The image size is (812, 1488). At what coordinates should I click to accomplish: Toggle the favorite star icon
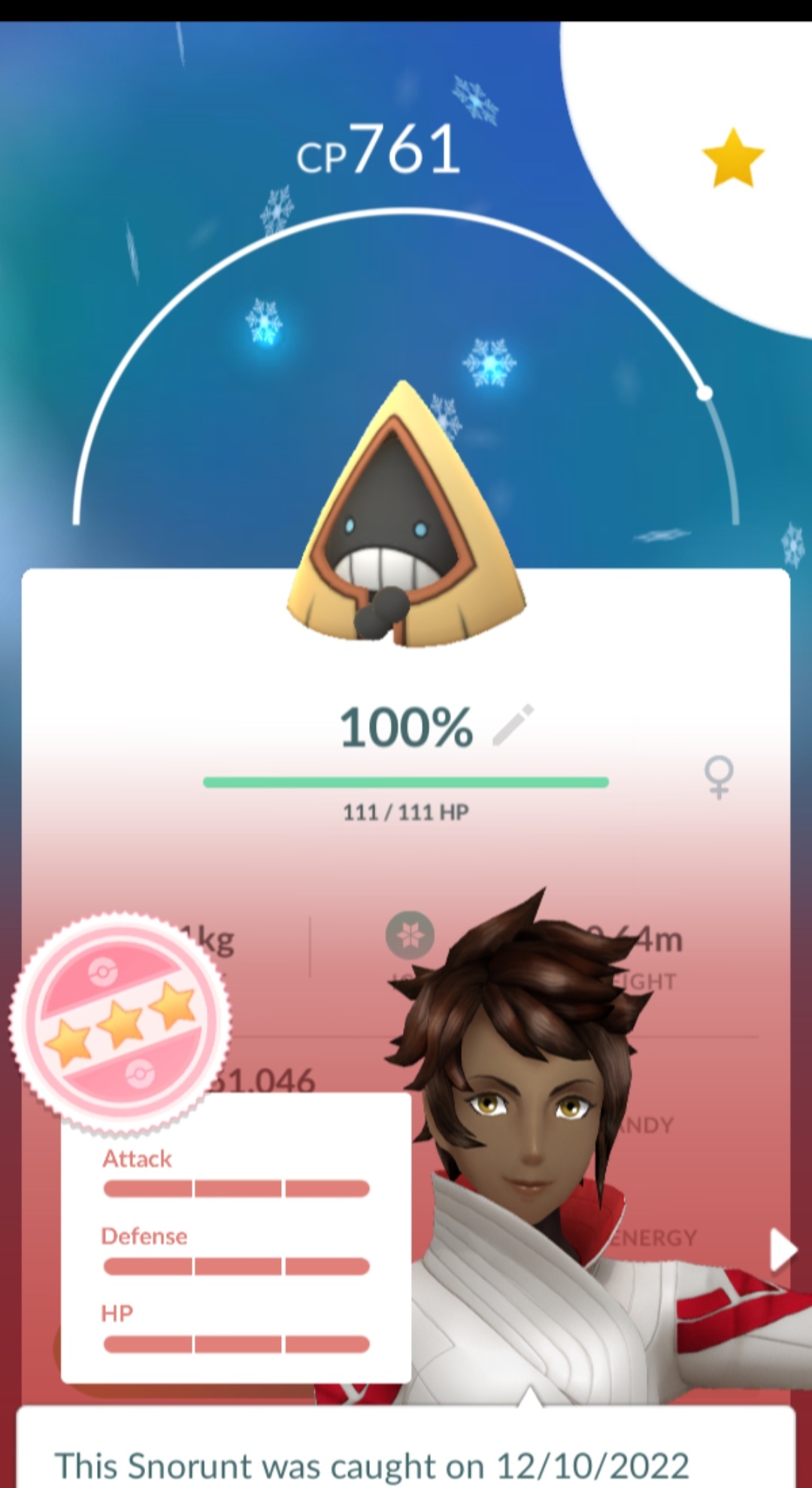click(733, 157)
